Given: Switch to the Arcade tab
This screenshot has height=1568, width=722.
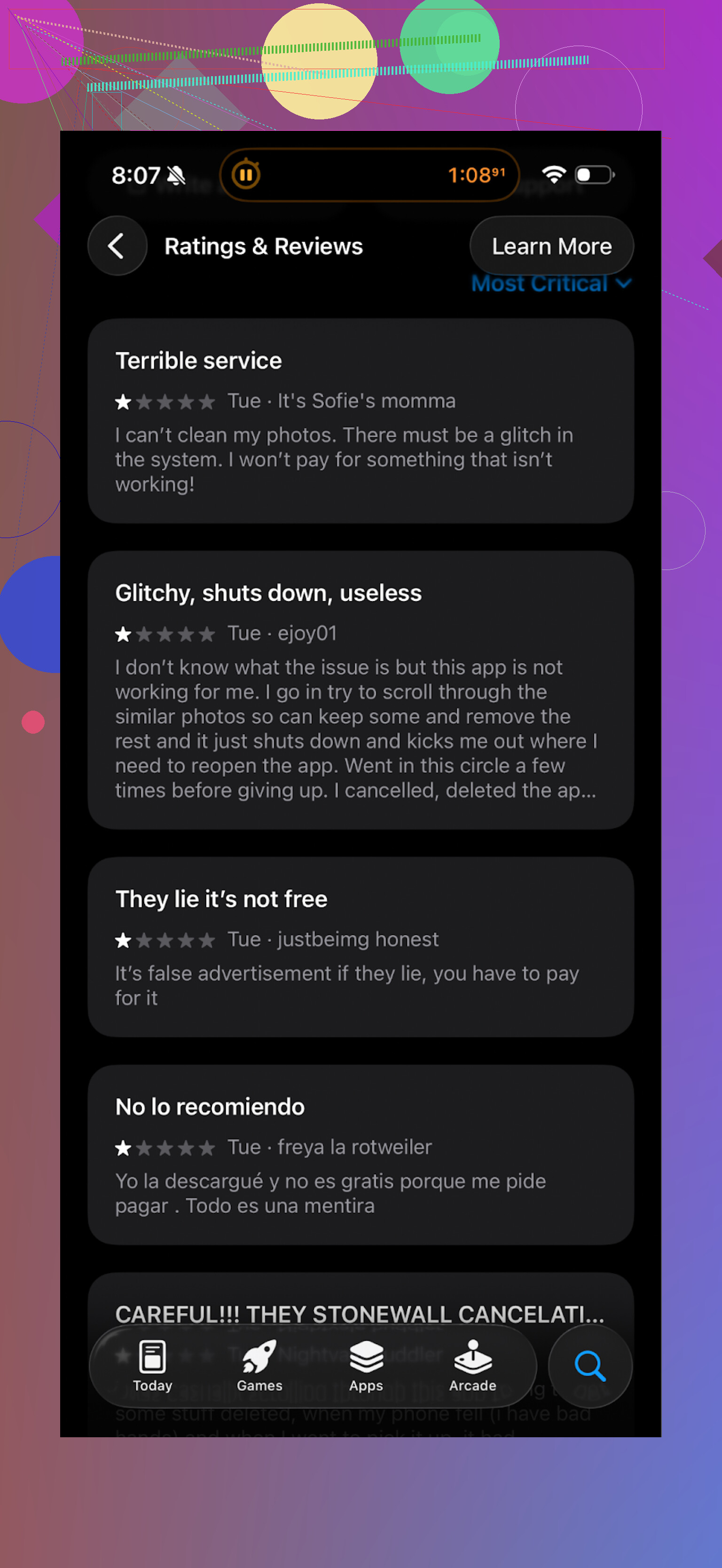Looking at the screenshot, I should [x=472, y=1366].
